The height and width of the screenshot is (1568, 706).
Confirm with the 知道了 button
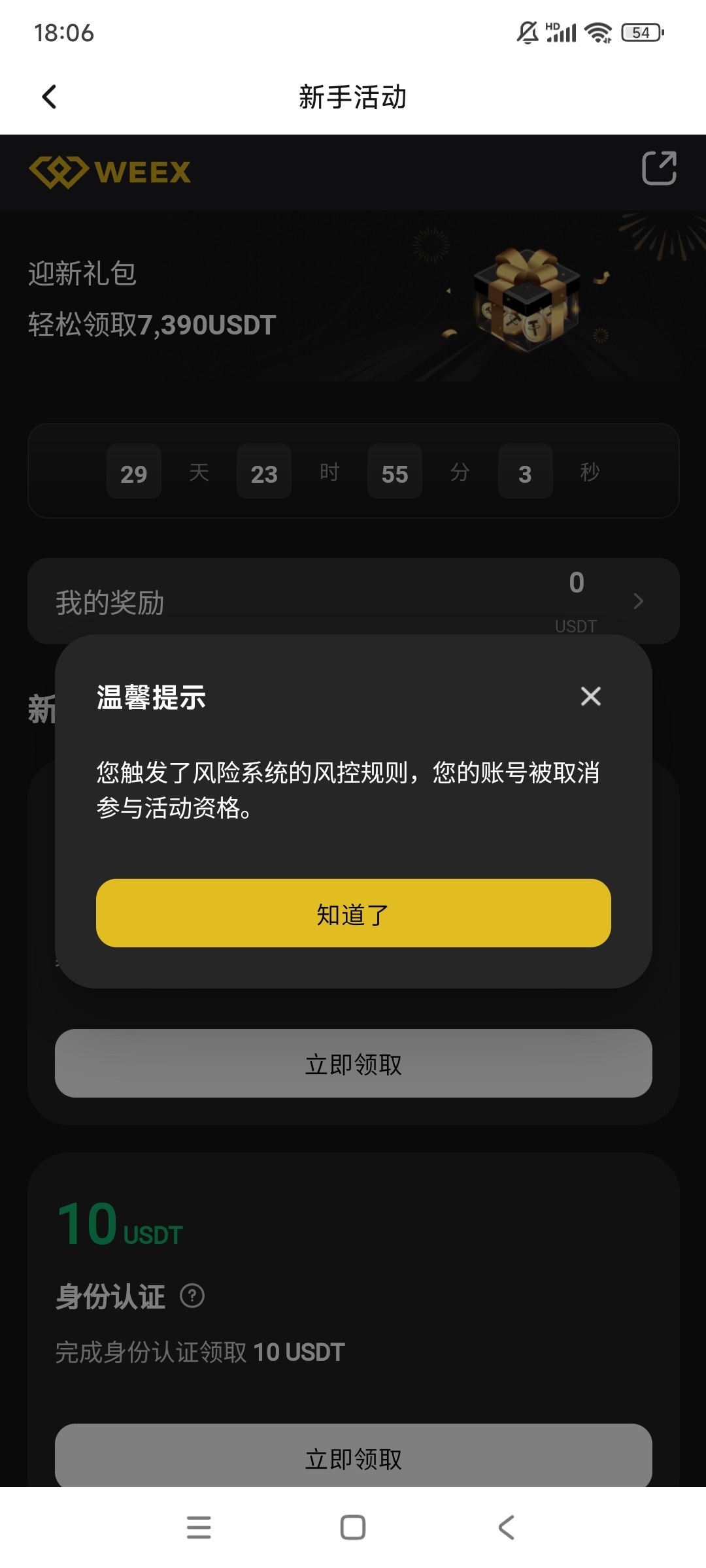tap(353, 913)
